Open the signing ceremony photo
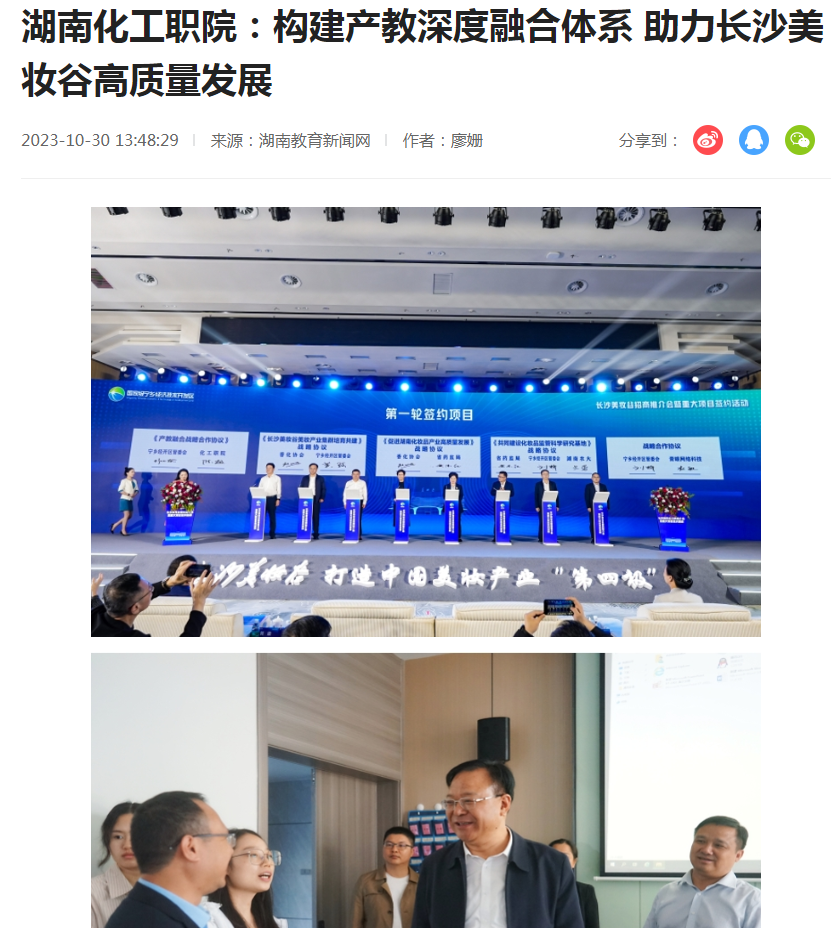The image size is (839, 928). [425, 421]
